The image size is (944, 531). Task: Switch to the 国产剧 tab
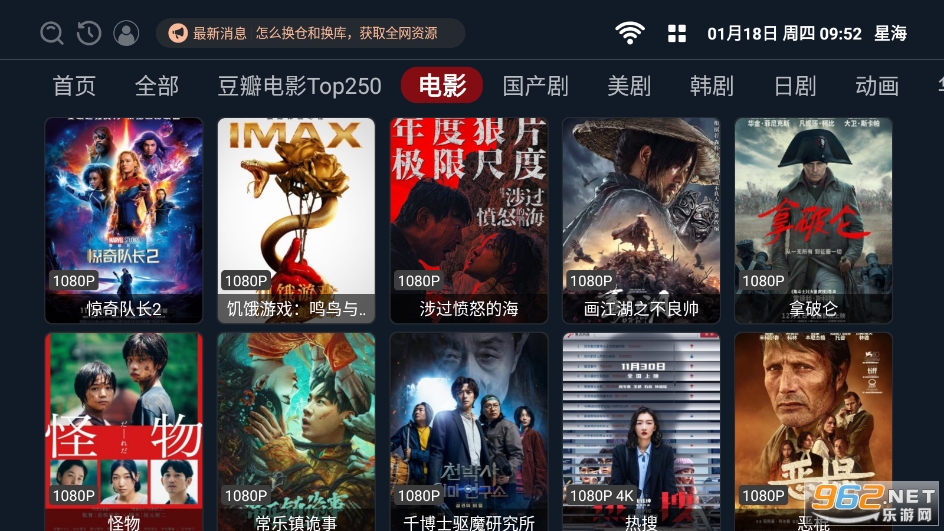pos(535,86)
